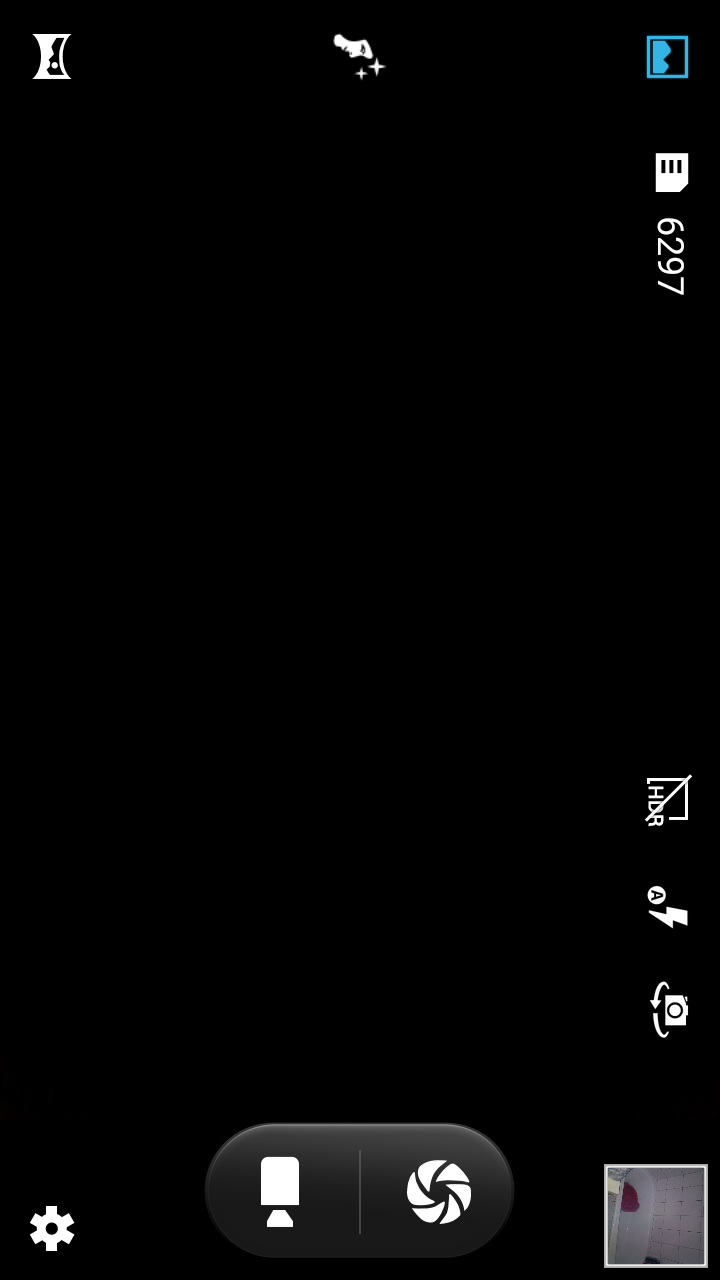The width and height of the screenshot is (720, 1280).
Task: Switch between front and rear camera
Action: (669, 1009)
